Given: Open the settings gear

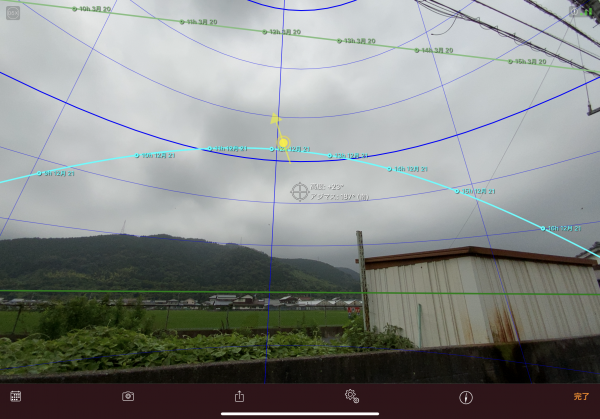Looking at the screenshot, I should 352,396.
